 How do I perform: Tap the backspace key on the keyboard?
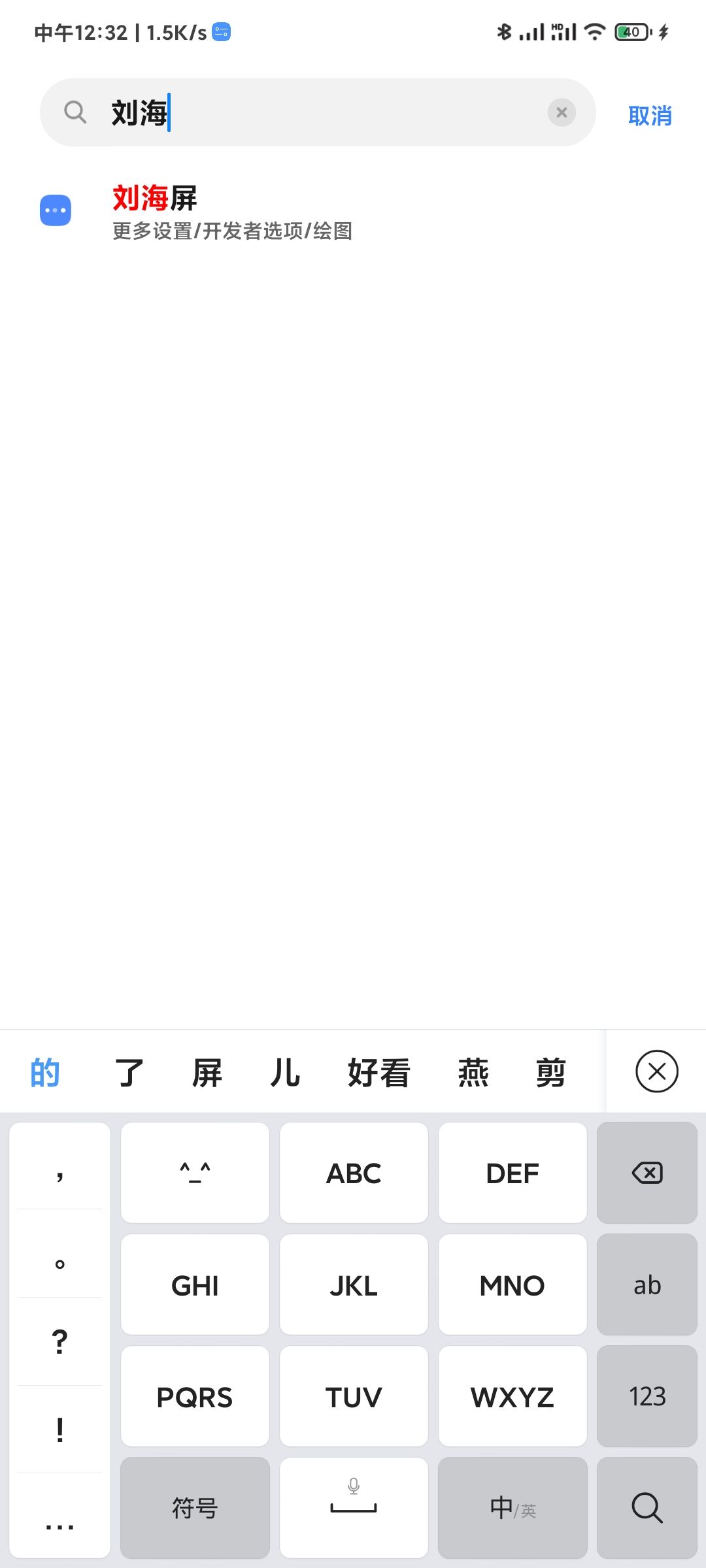647,1171
